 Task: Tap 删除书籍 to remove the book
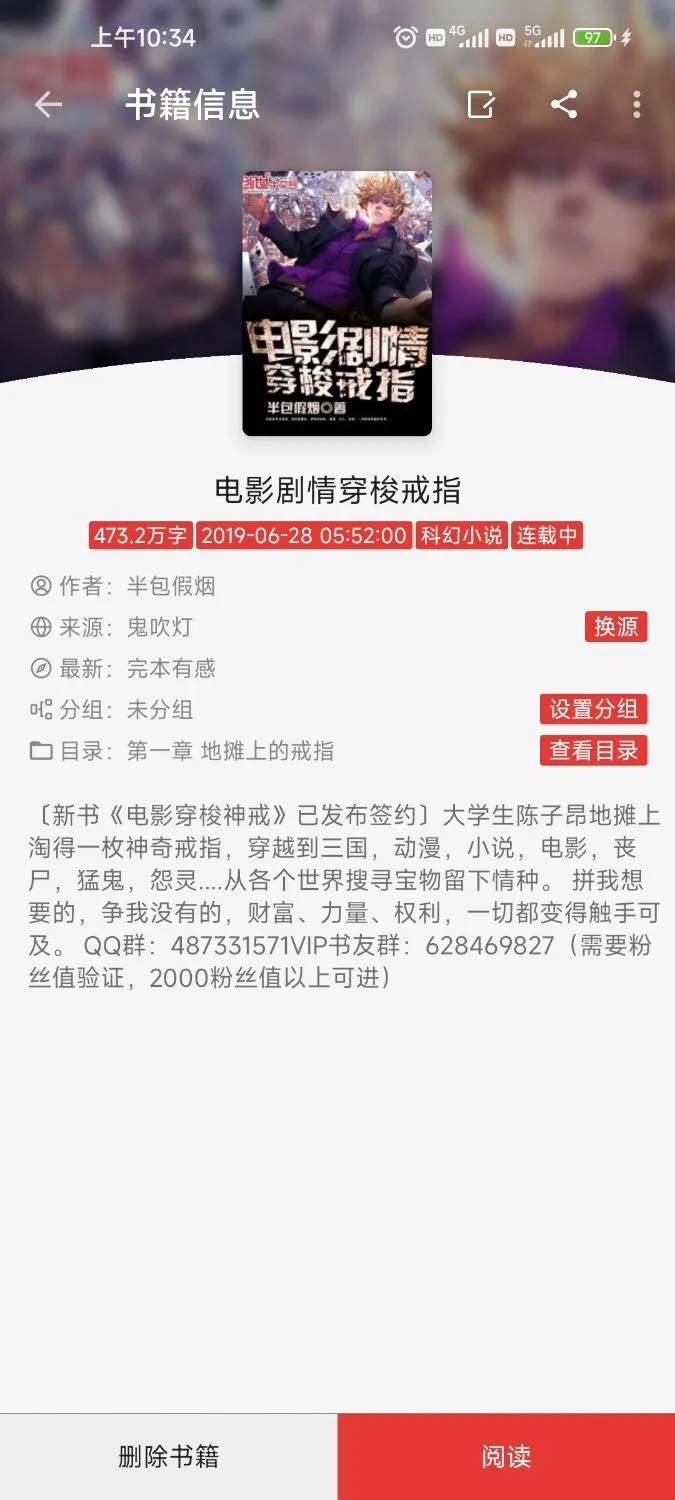[168, 1456]
